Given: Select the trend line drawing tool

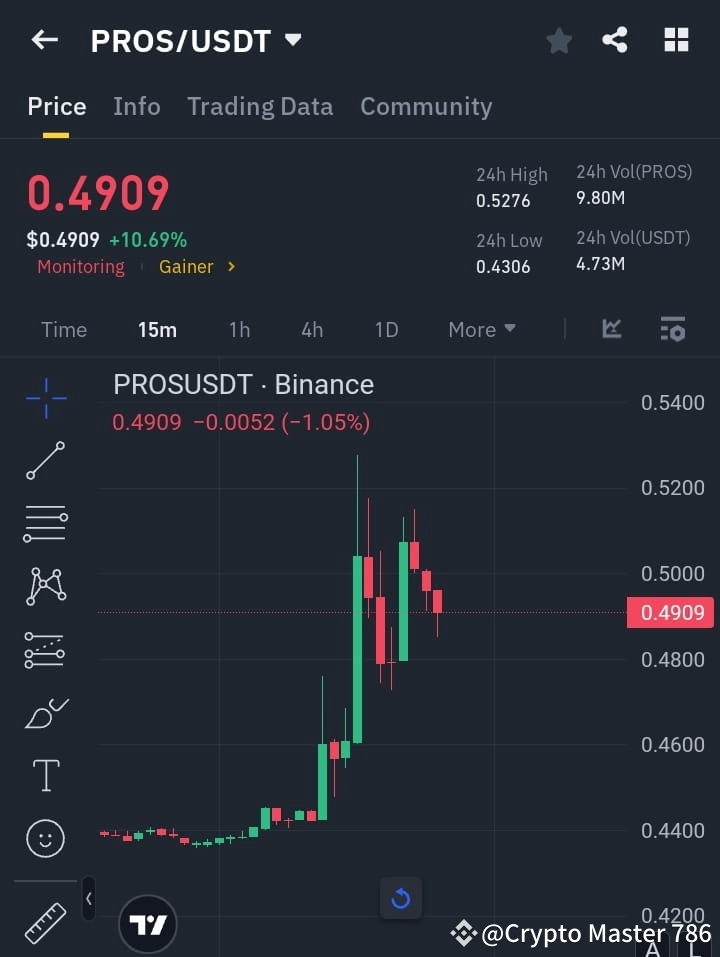Looking at the screenshot, I should 45,461.
